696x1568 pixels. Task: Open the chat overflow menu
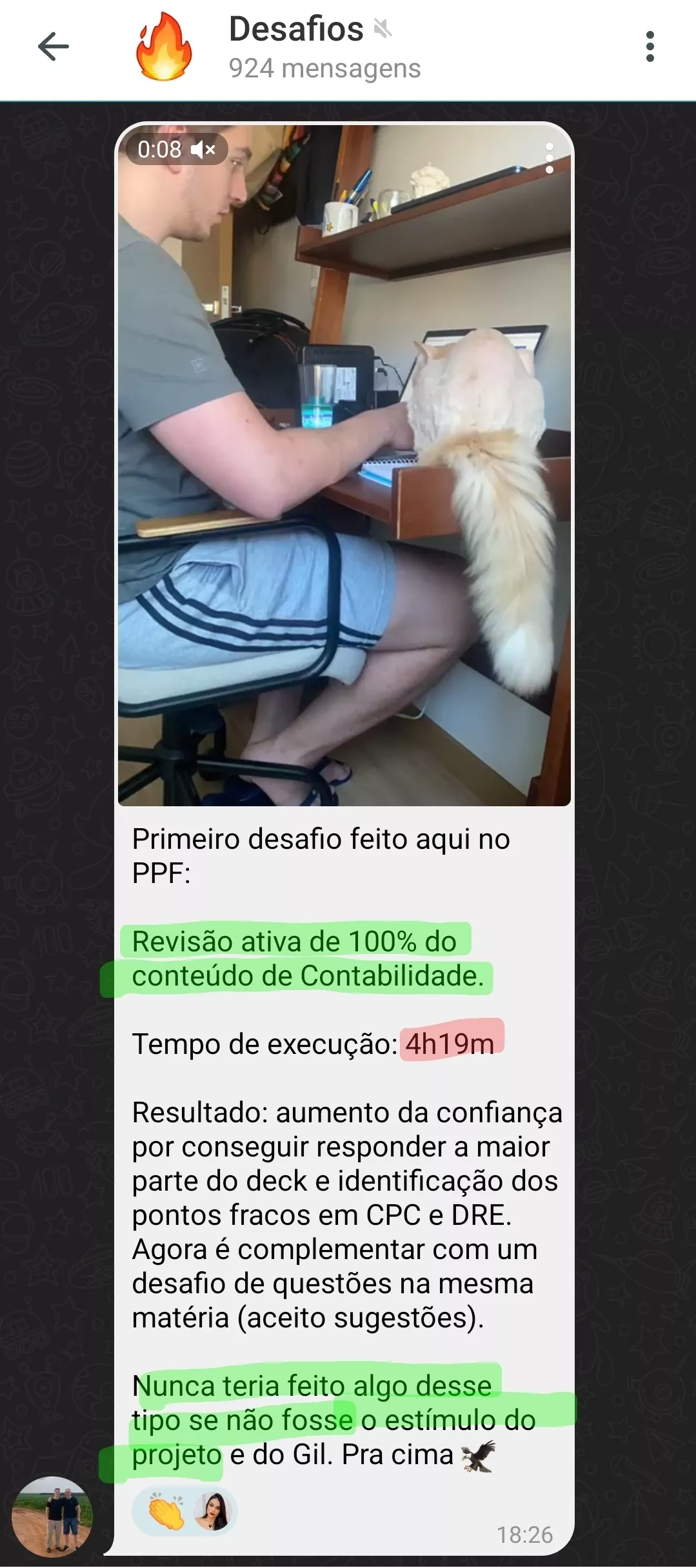click(x=650, y=47)
